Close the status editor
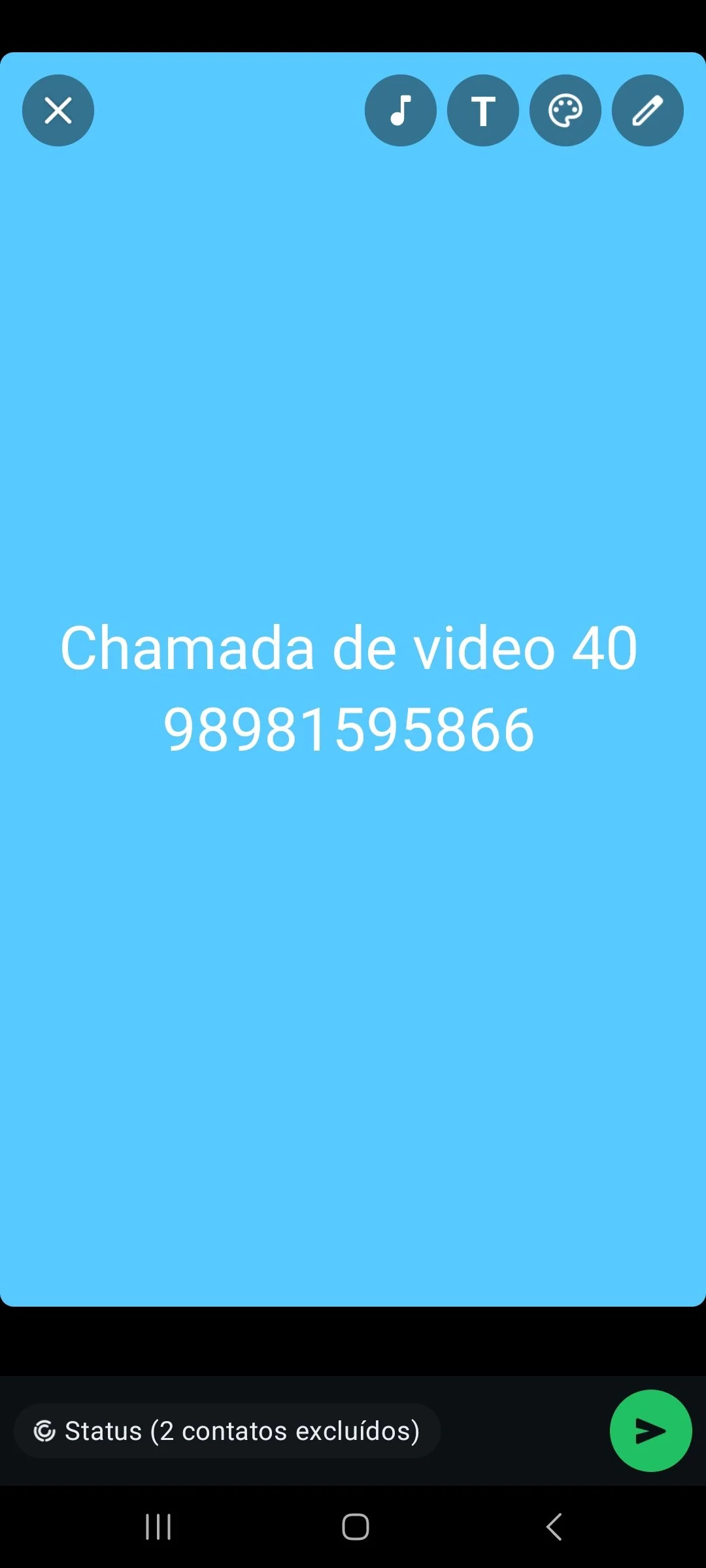706x1568 pixels. coord(58,110)
